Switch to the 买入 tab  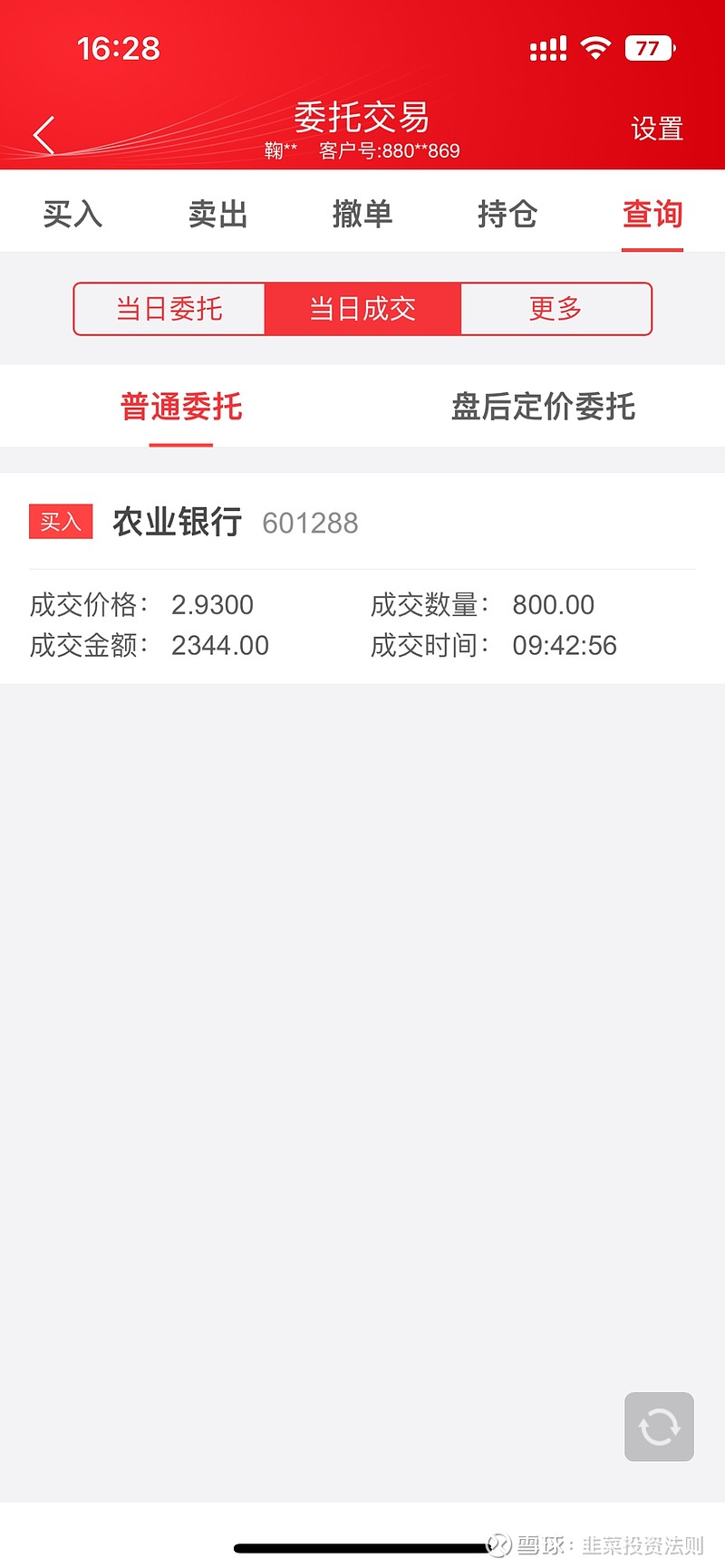point(72,215)
